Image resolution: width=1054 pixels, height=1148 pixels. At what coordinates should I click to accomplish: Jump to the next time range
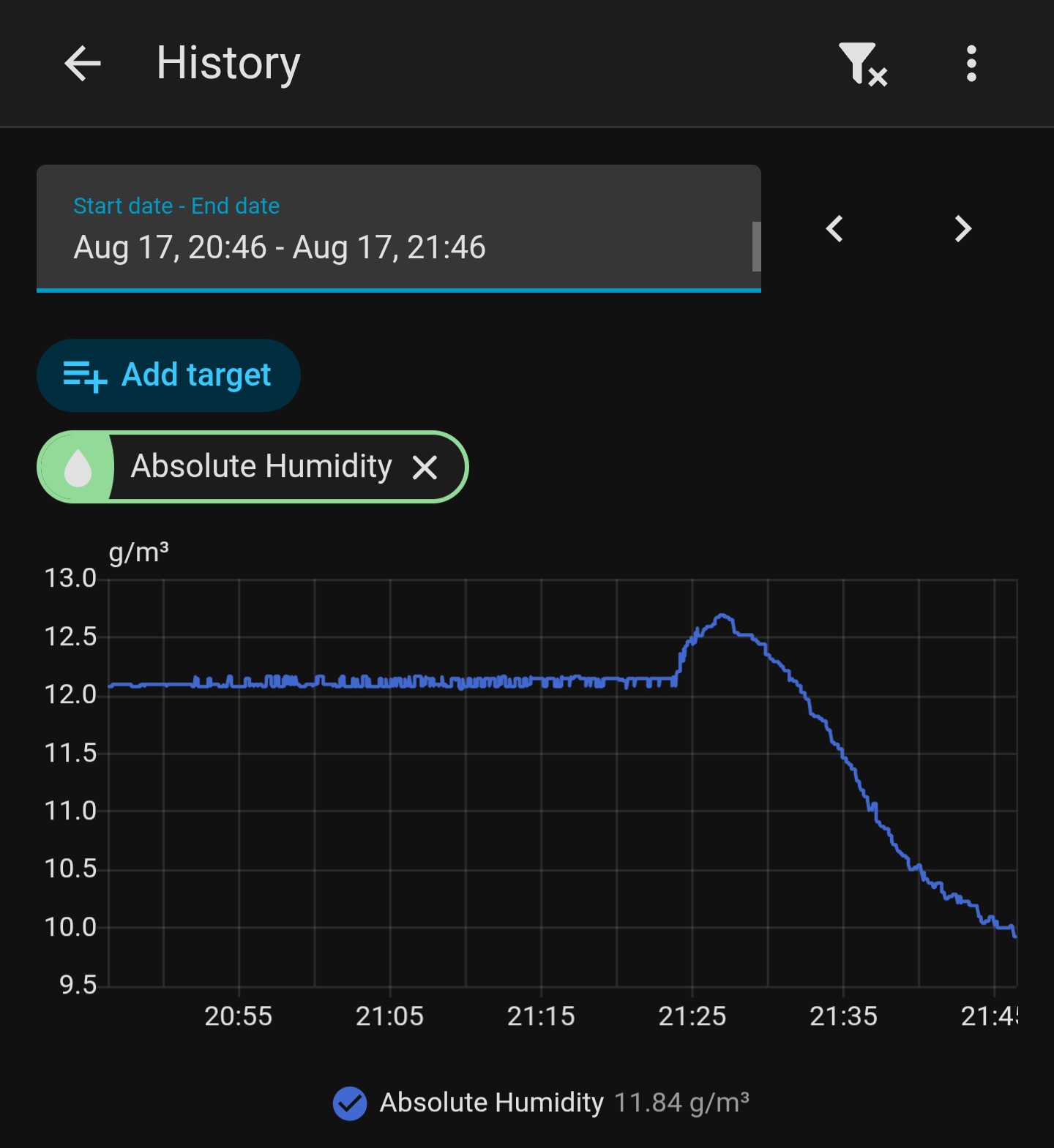pyautogui.click(x=963, y=229)
